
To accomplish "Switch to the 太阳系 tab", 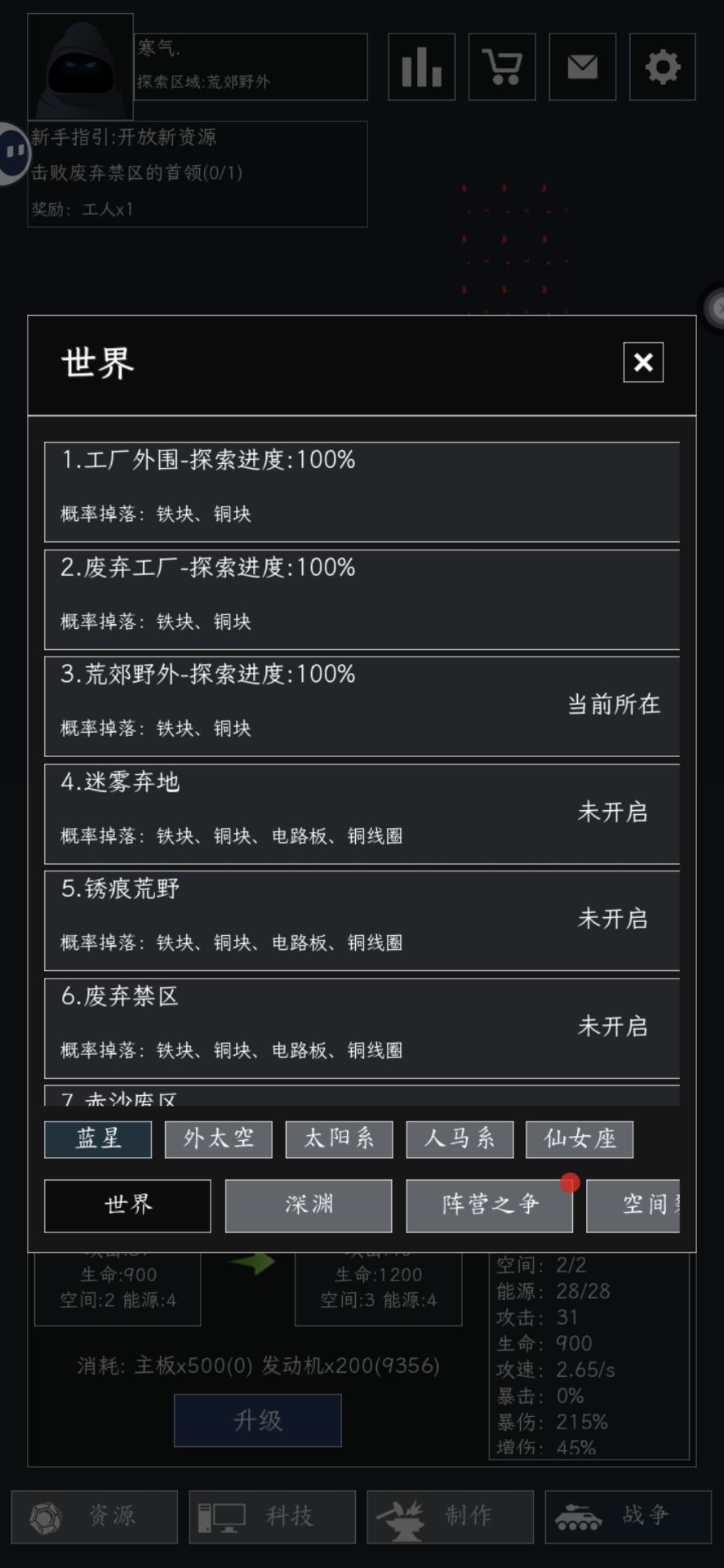I will tap(339, 1139).
